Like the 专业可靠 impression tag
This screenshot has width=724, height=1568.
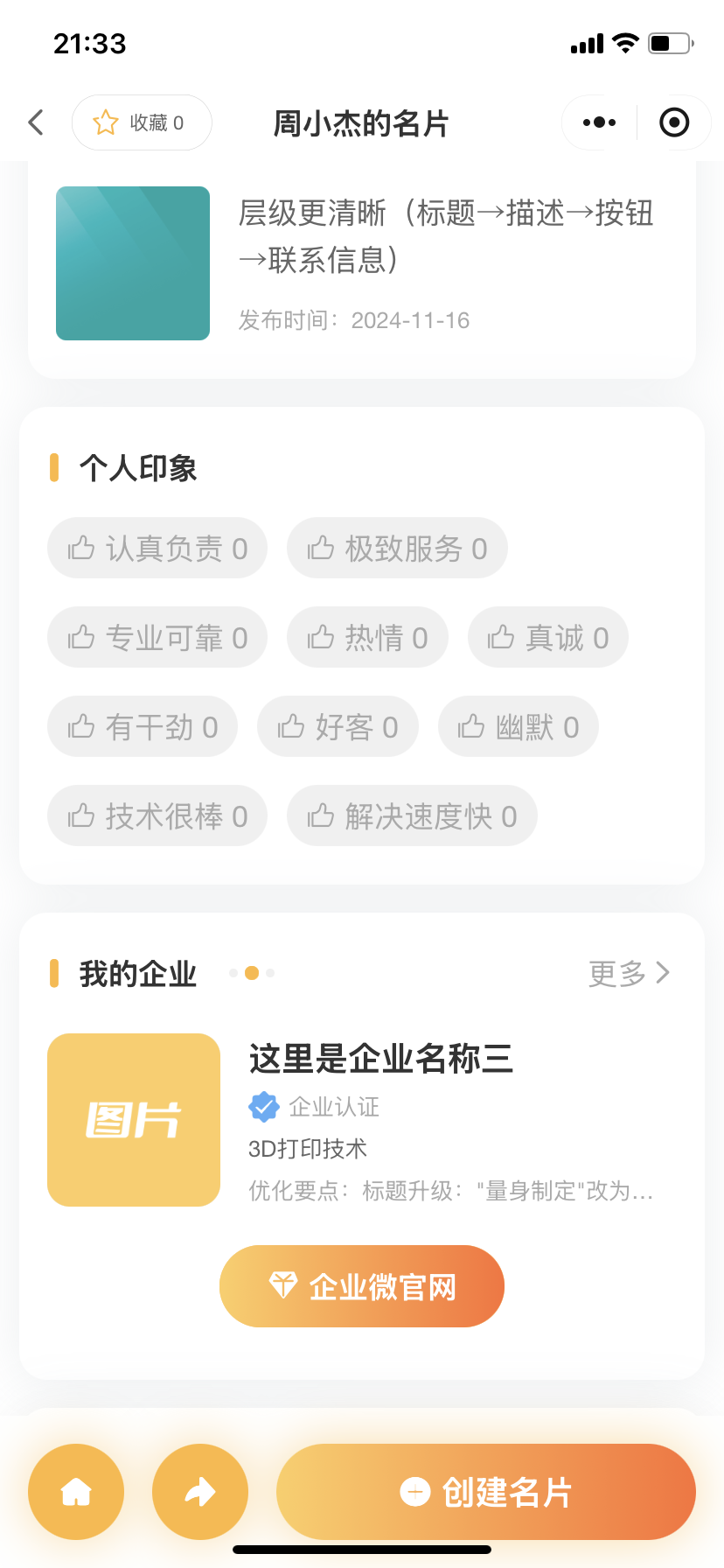(157, 638)
